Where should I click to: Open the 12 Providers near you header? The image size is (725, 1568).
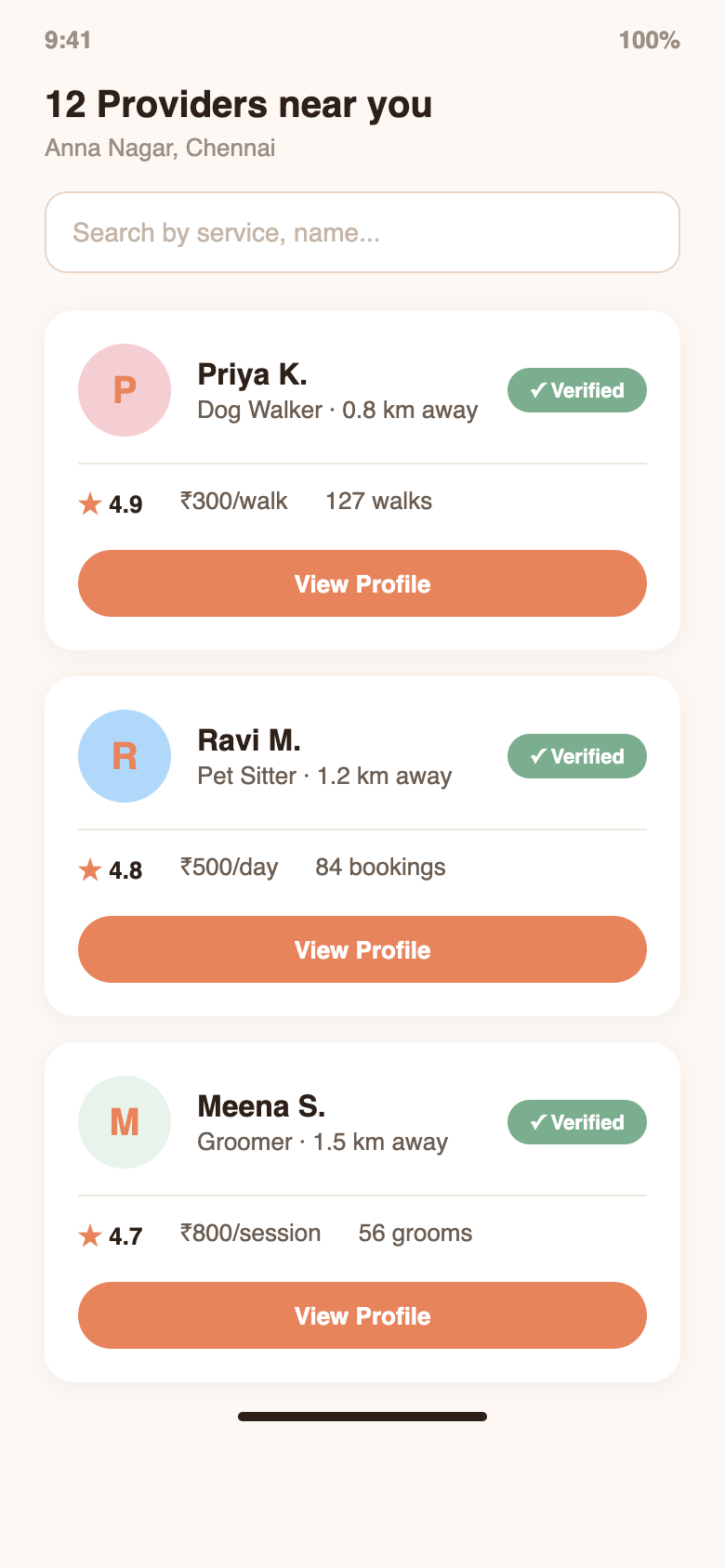238,105
